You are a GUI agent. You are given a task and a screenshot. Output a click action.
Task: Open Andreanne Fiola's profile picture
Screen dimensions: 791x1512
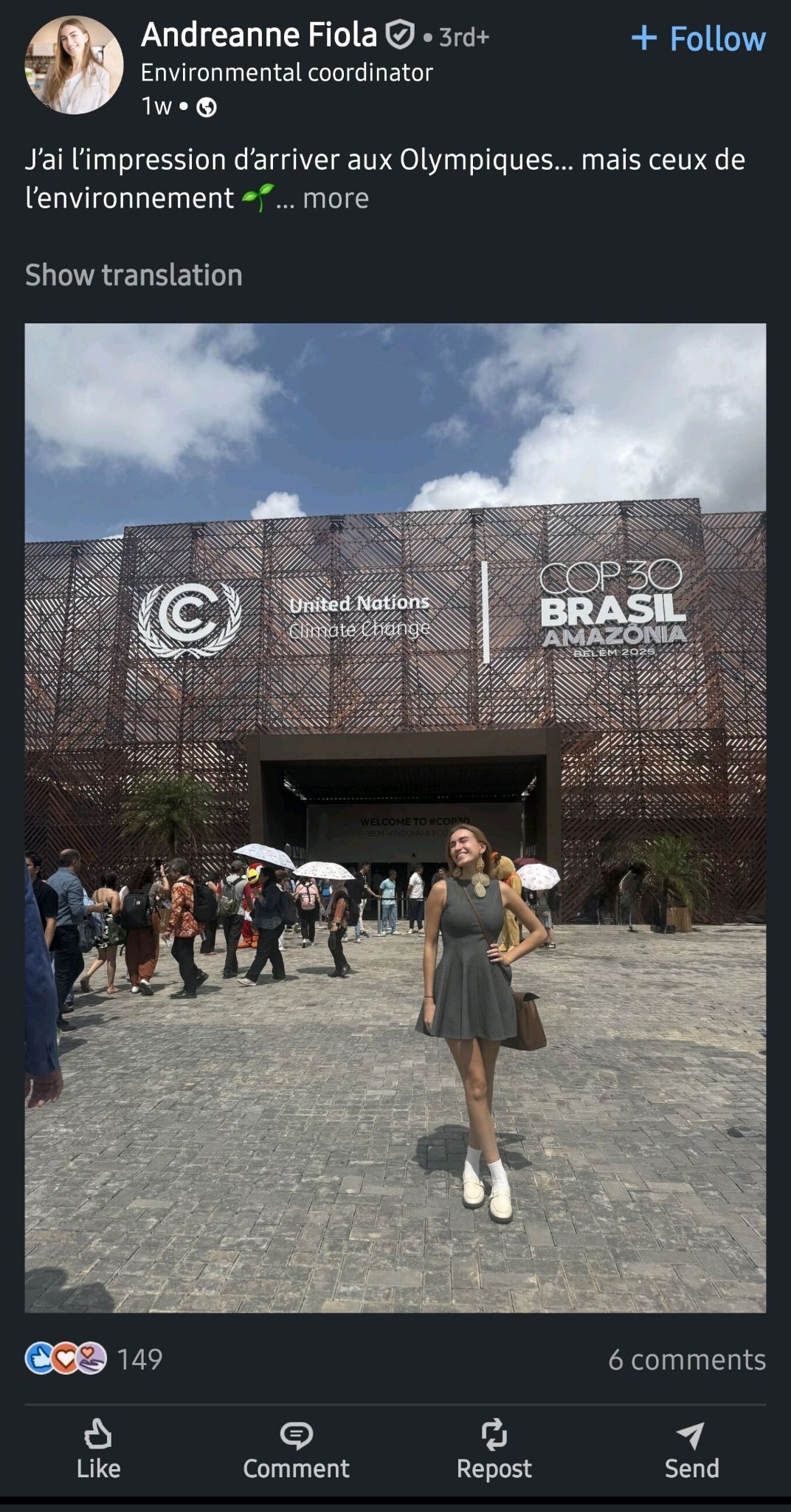pyautogui.click(x=74, y=66)
